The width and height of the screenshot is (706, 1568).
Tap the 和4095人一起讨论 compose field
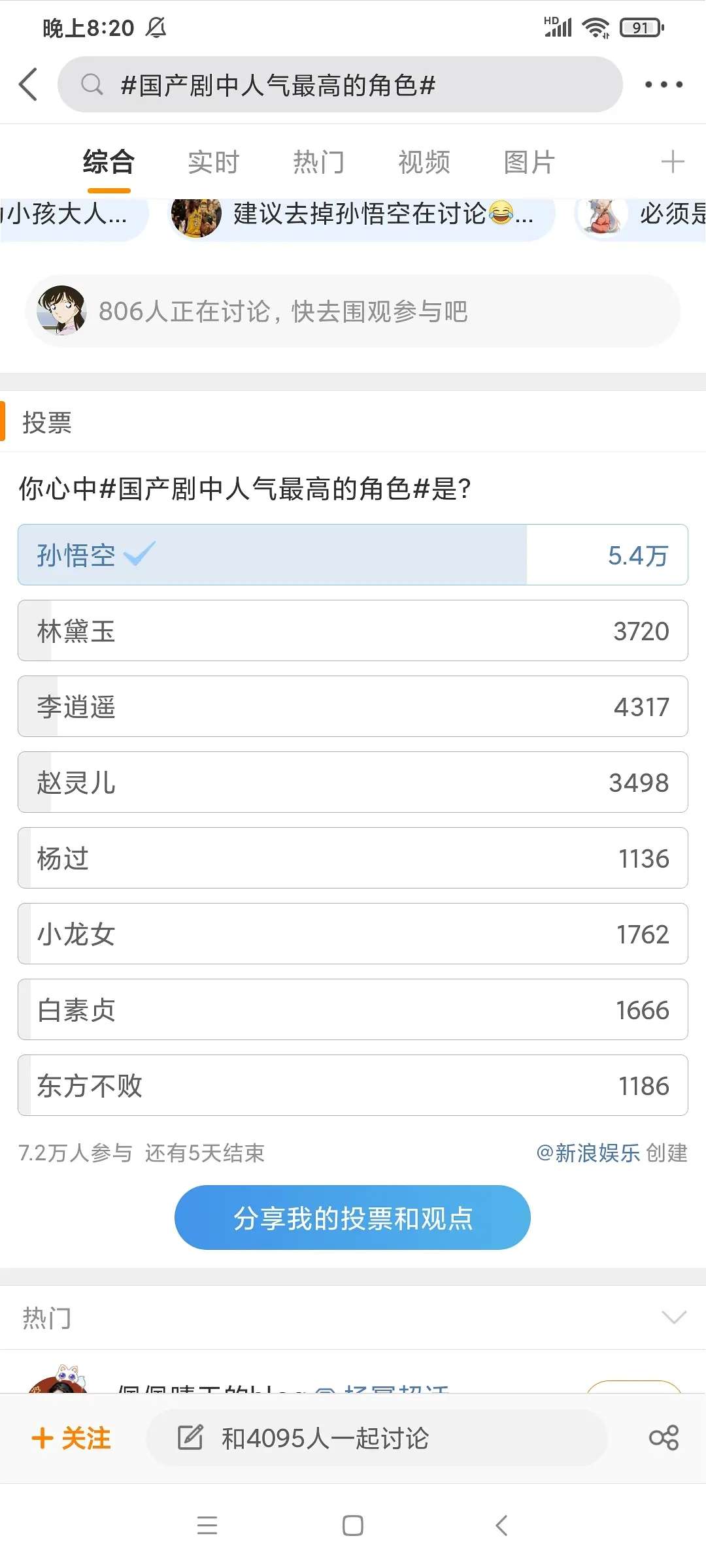377,1437
